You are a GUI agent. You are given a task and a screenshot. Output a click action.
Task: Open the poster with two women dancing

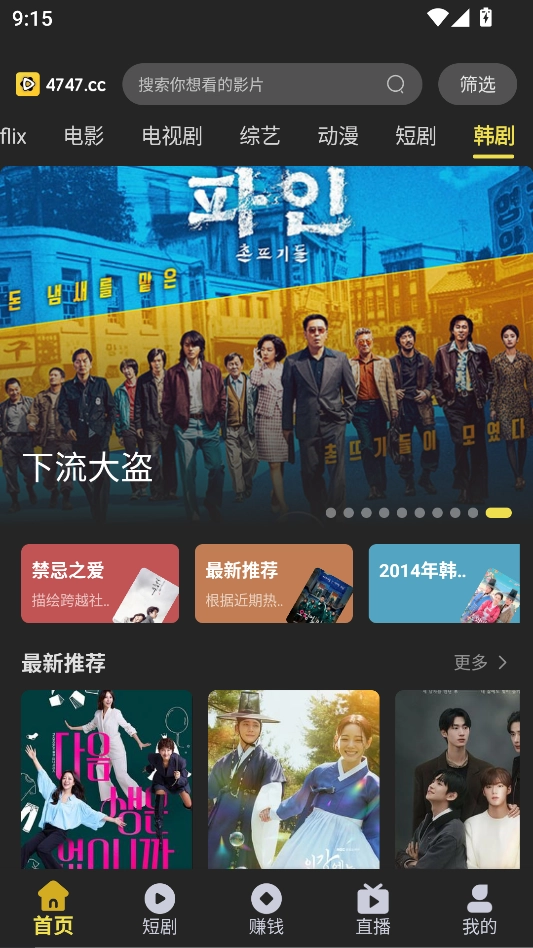[x=107, y=779]
